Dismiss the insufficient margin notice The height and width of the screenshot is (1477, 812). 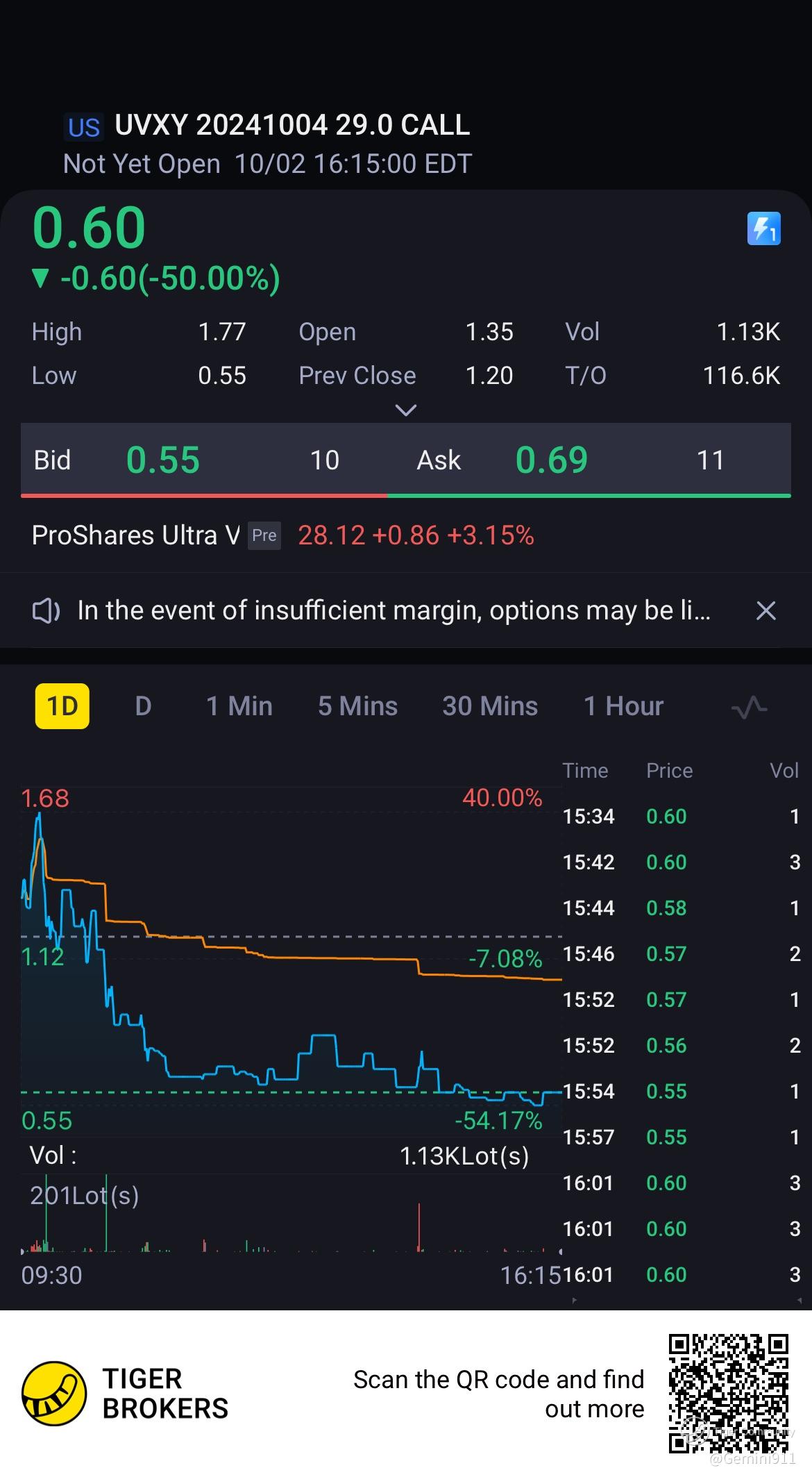click(766, 611)
